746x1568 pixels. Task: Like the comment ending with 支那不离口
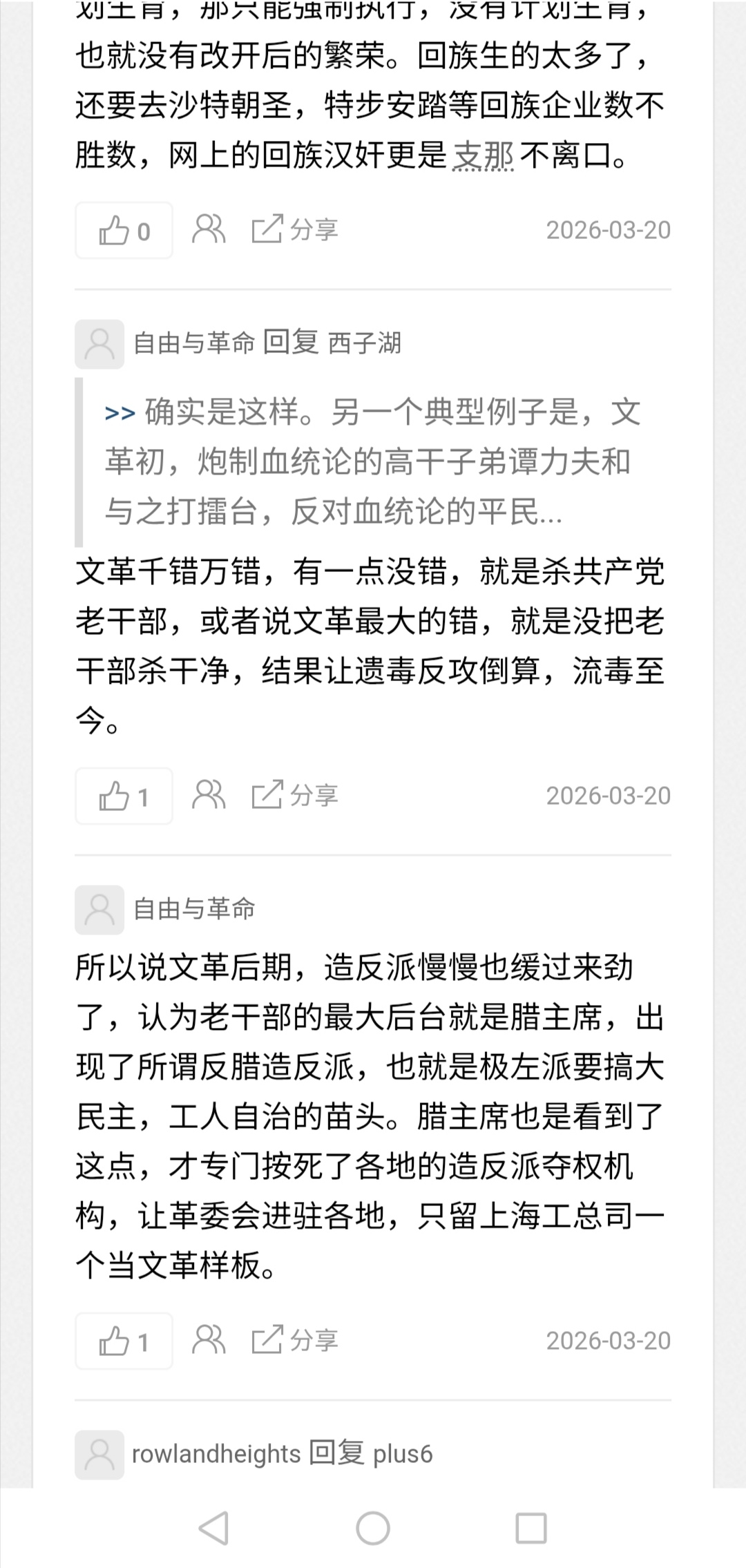point(124,231)
